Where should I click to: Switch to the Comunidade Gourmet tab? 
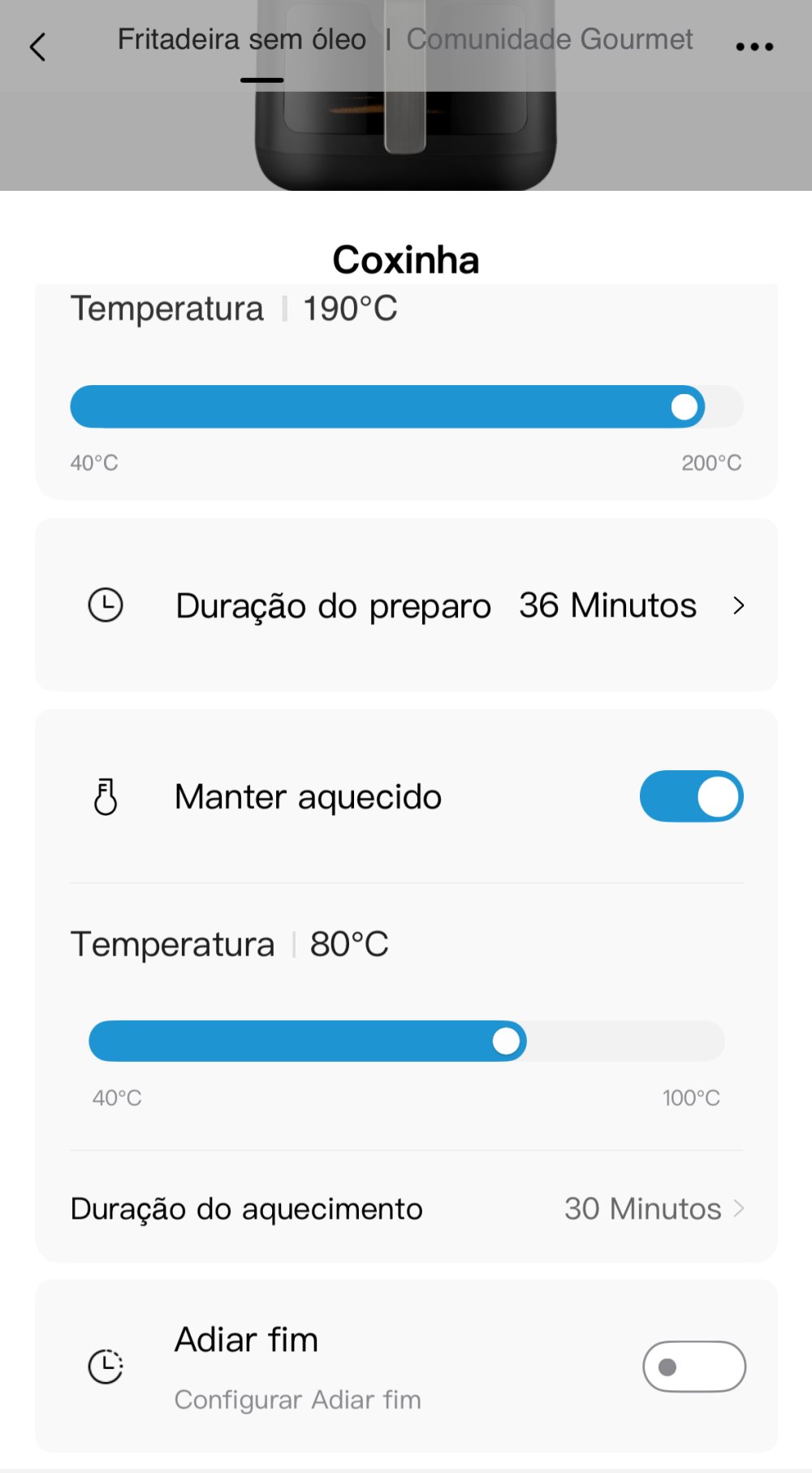(x=549, y=39)
